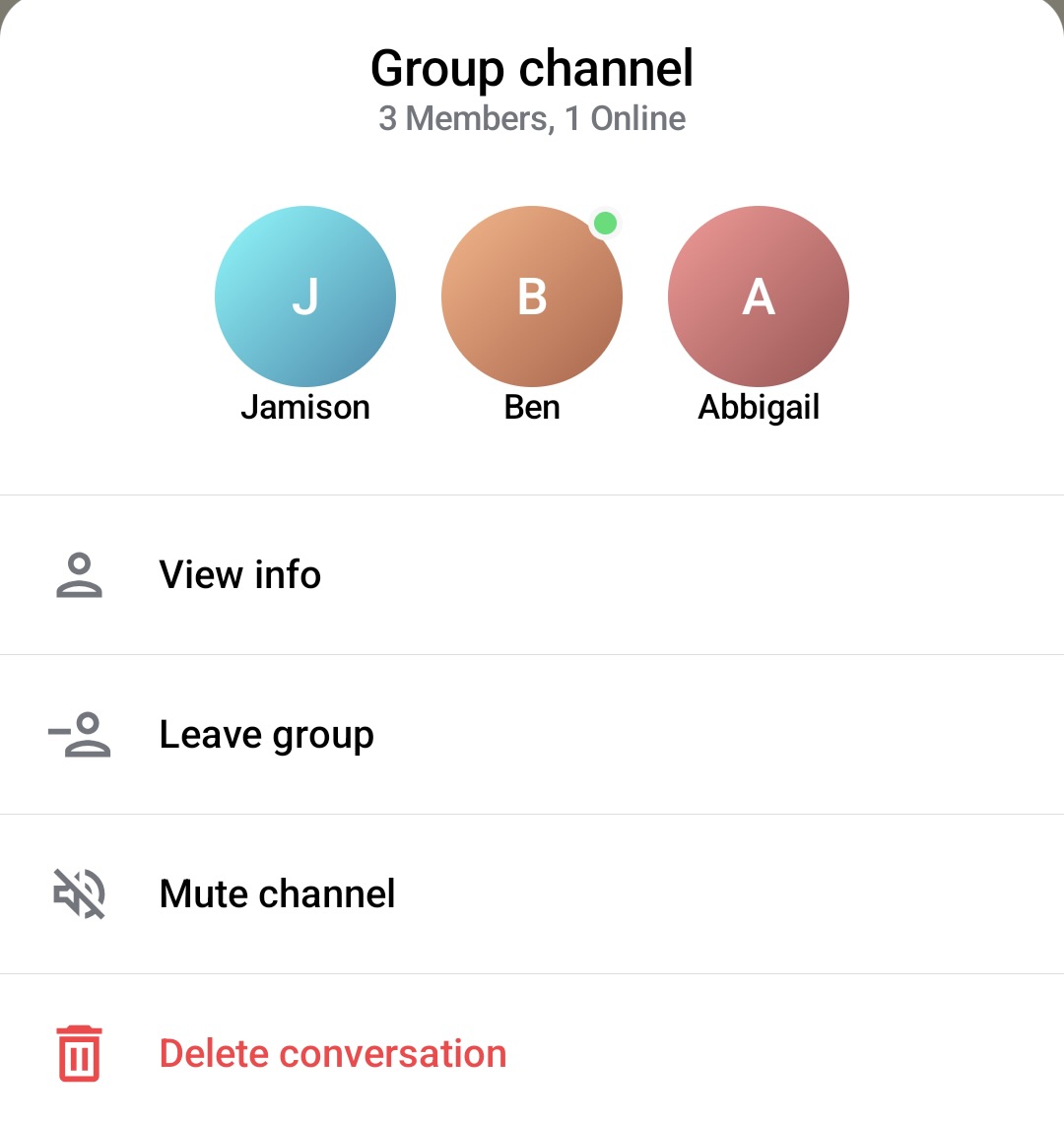Open Jamison's avatar circle

[x=305, y=297]
